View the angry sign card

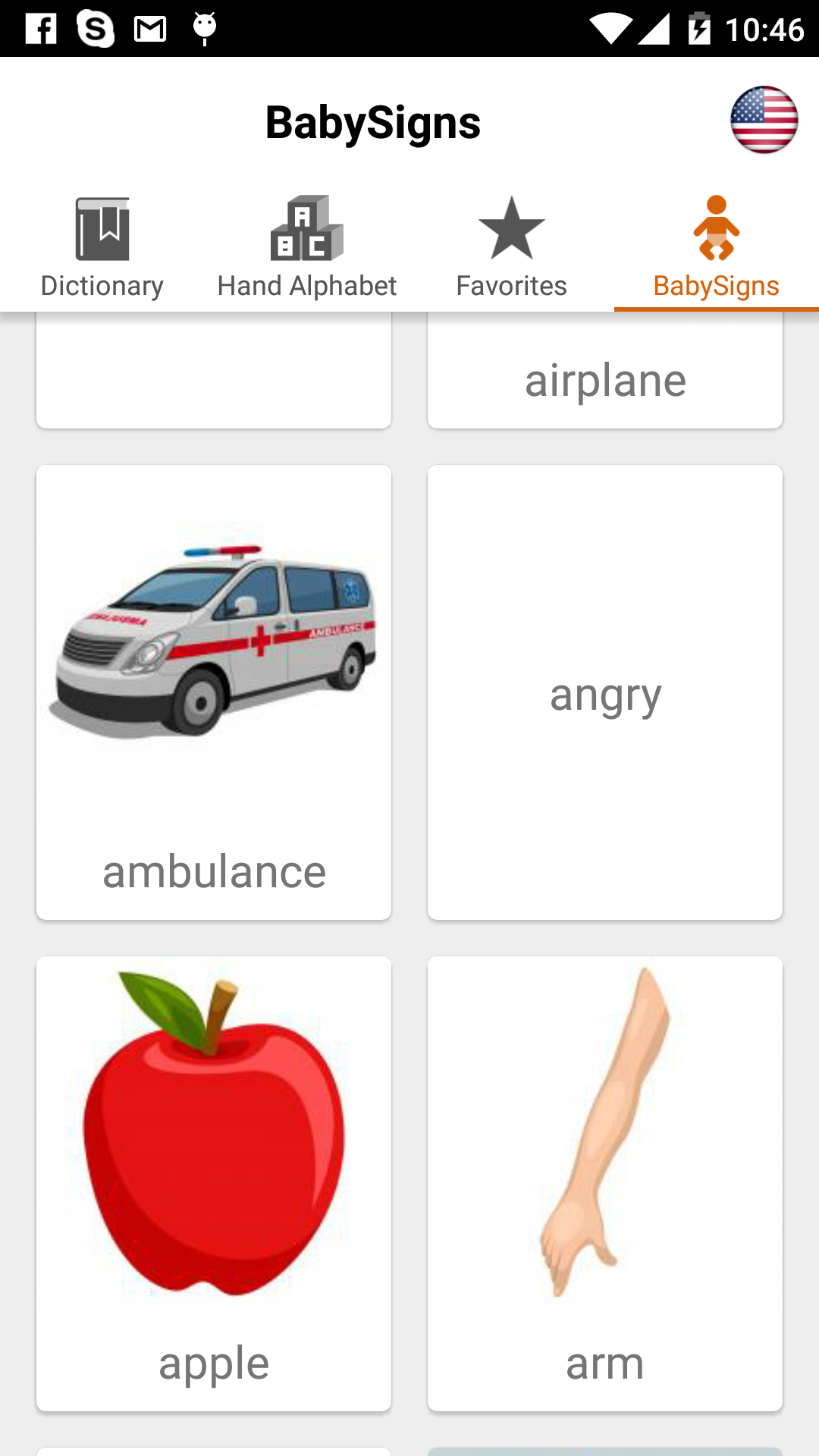[x=605, y=692]
